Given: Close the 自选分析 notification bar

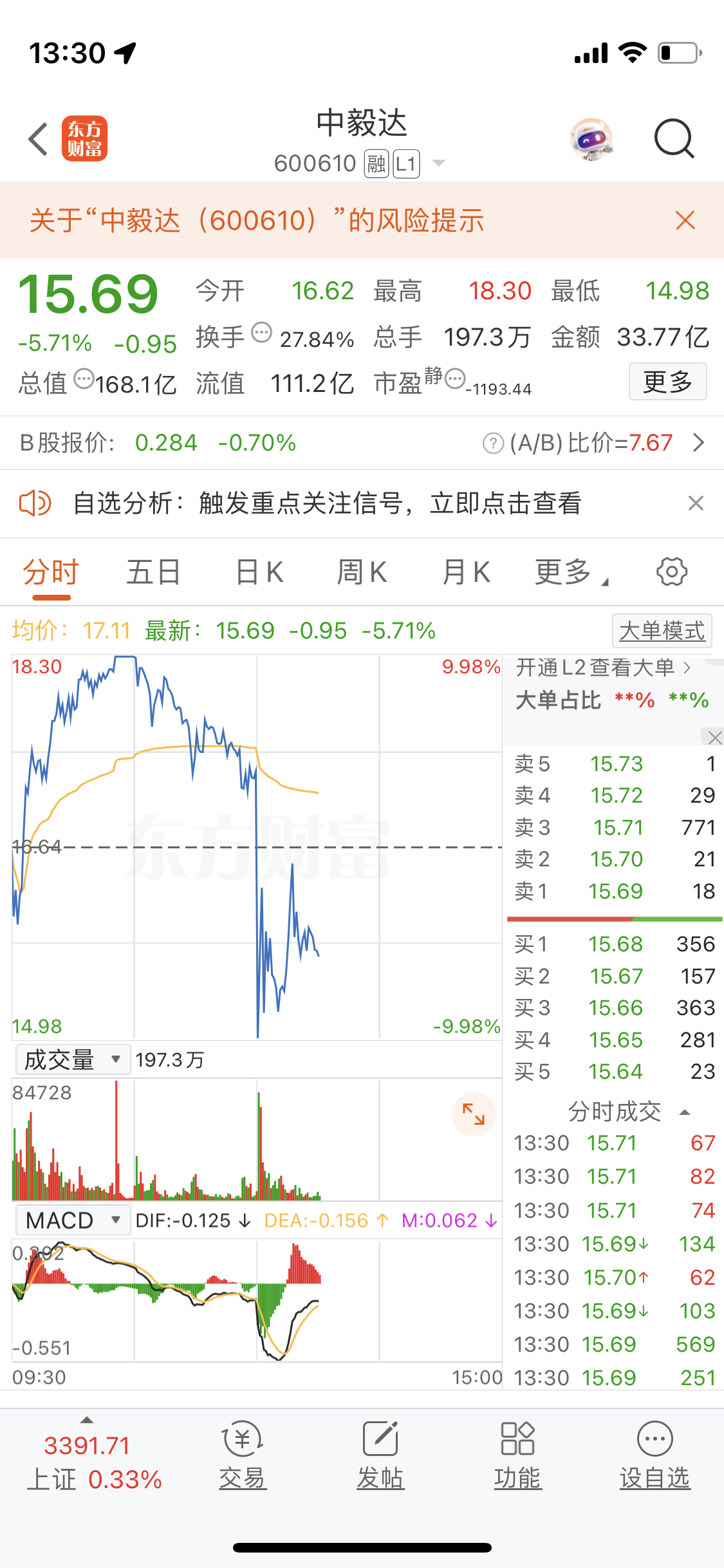Looking at the screenshot, I should 696,503.
